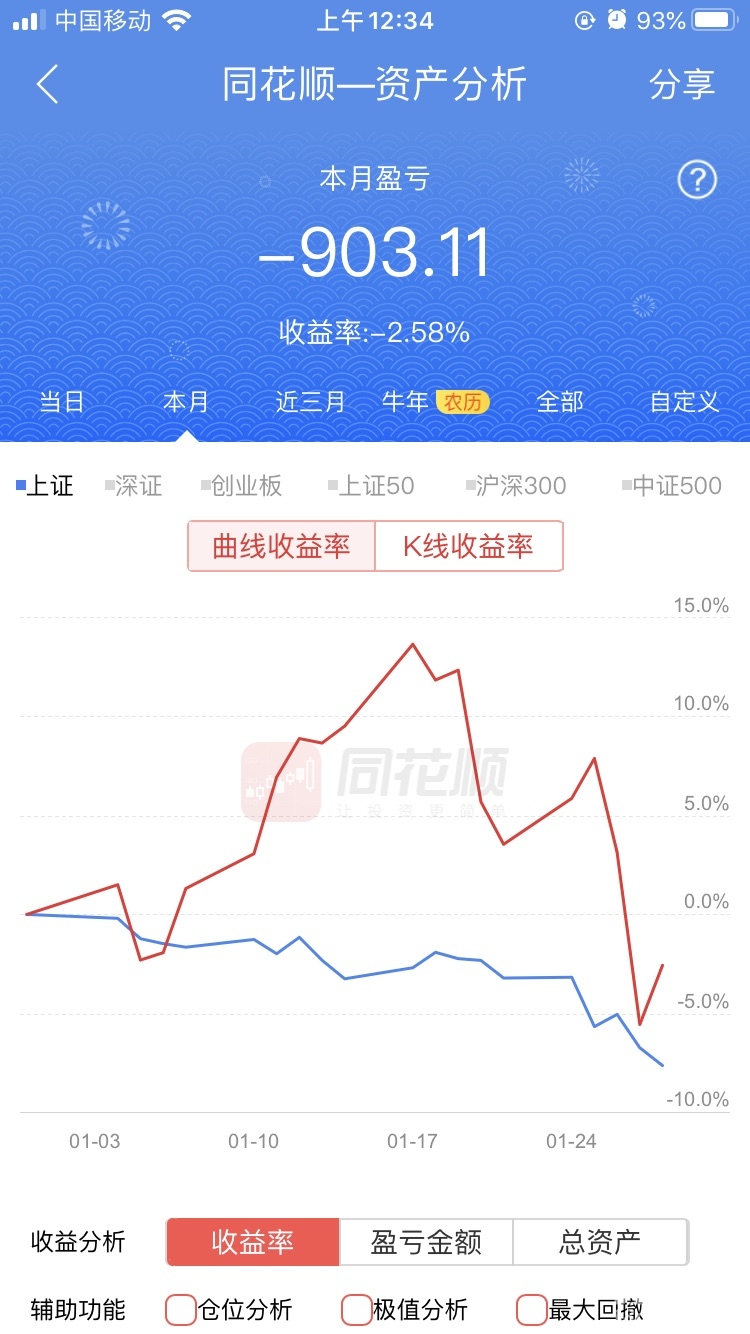Compare against the 深证 index

(133, 486)
